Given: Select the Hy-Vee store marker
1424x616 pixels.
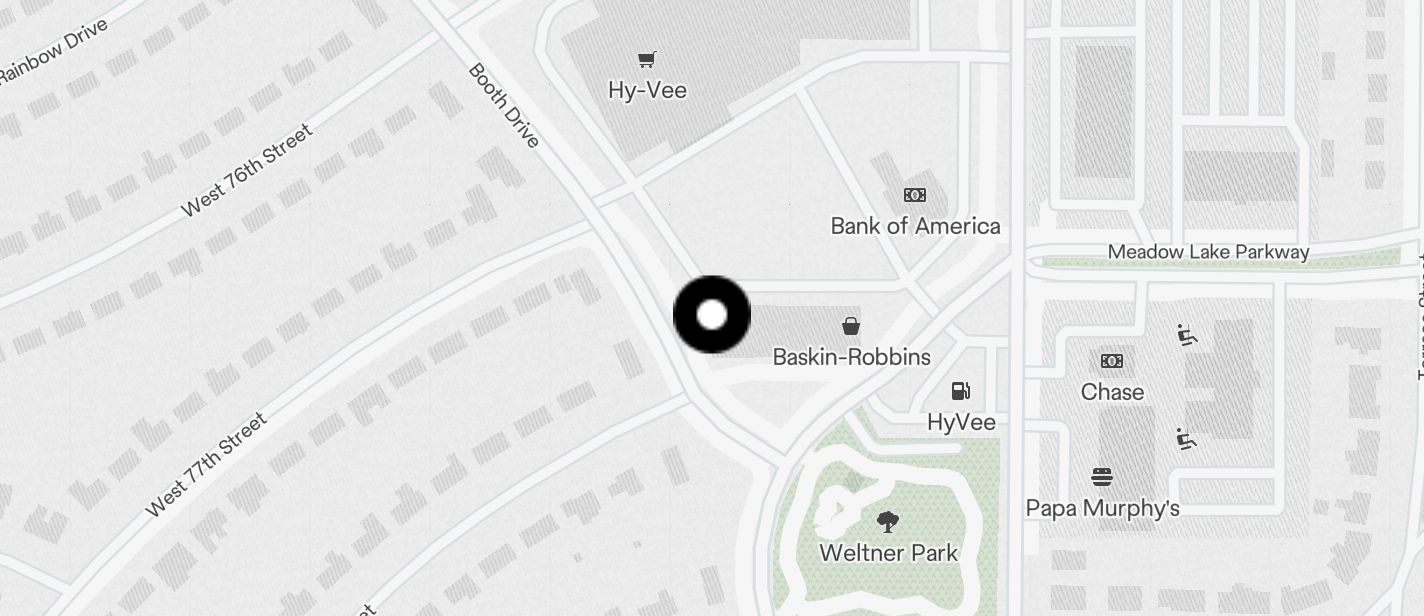Looking at the screenshot, I should (x=647, y=61).
